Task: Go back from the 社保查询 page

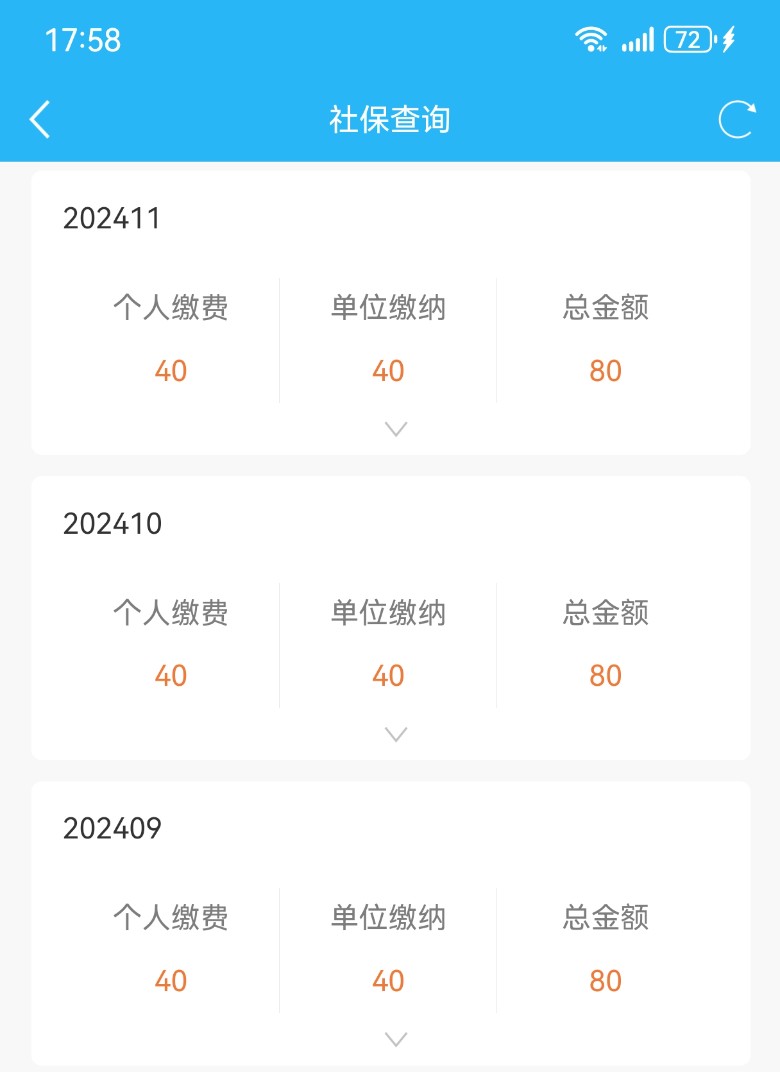Action: click(40, 120)
